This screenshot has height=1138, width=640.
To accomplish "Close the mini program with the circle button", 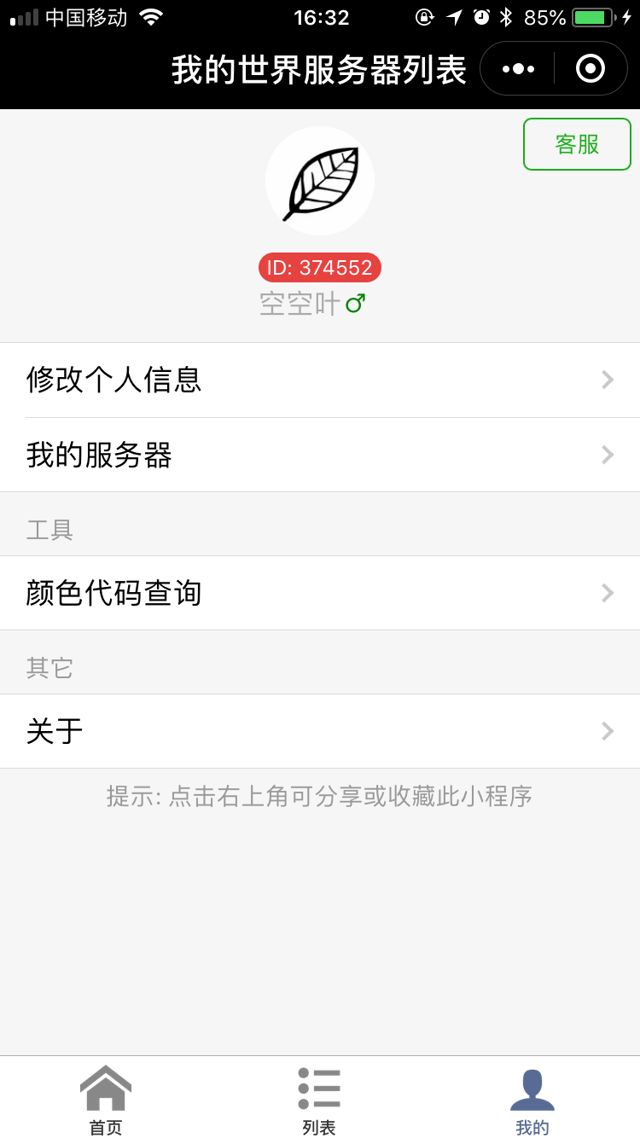I will coord(591,69).
